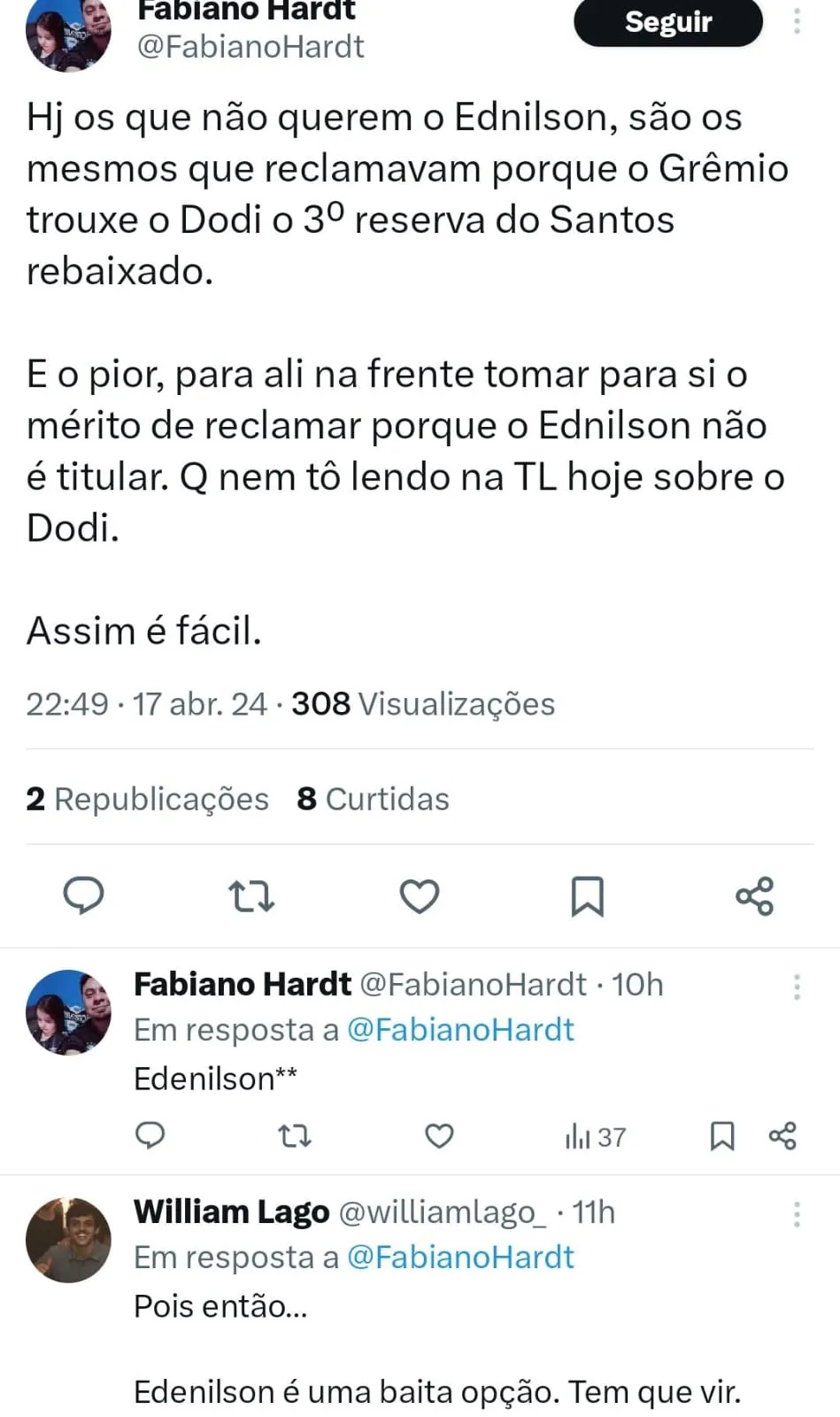View the 2 Republicações list
840x1417 pixels.
(147, 799)
